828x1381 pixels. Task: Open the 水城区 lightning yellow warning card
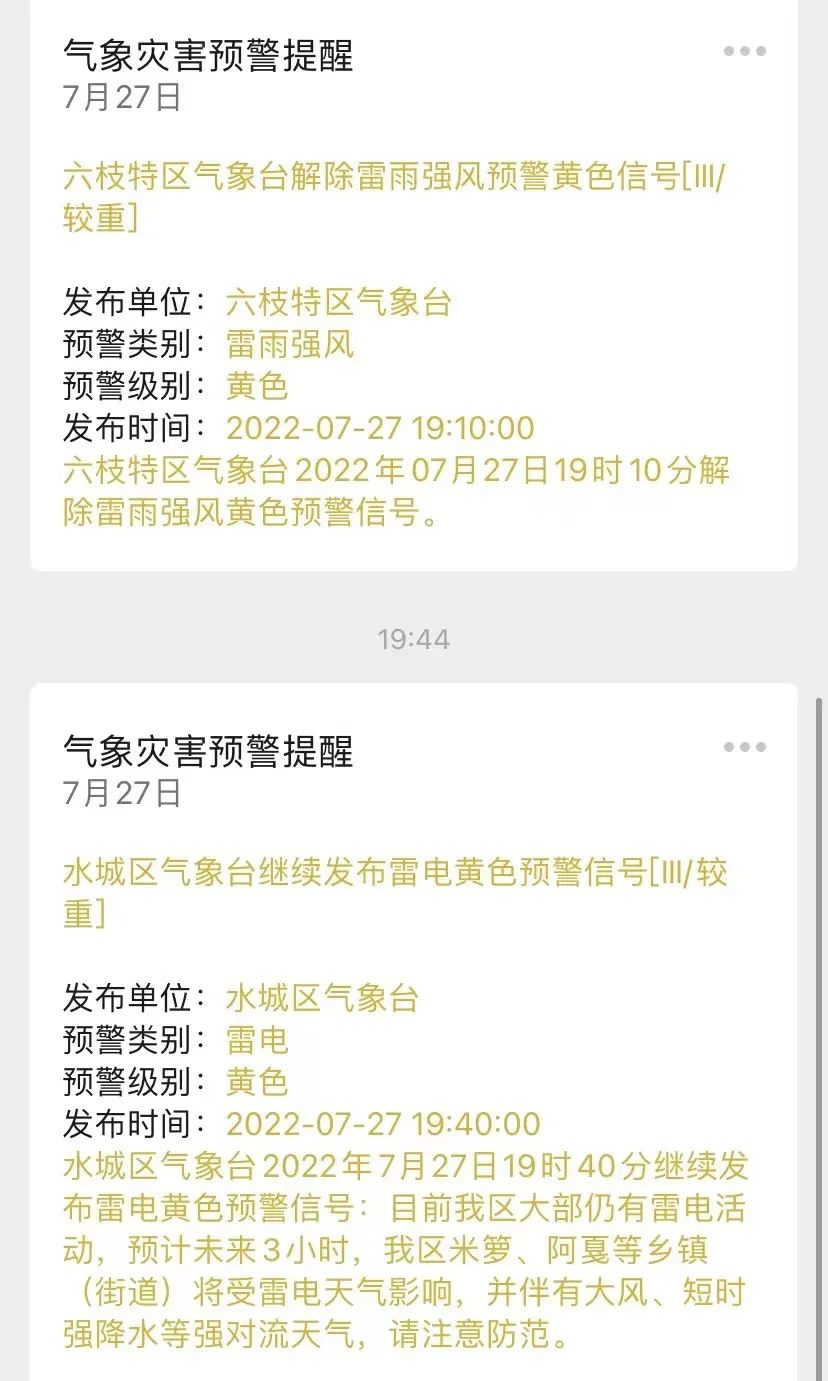pyautogui.click(x=414, y=1032)
